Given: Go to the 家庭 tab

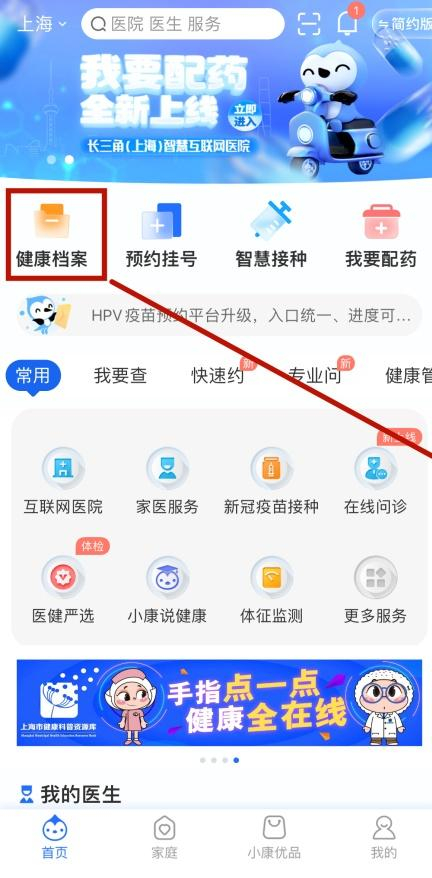Looking at the screenshot, I should point(164,837).
